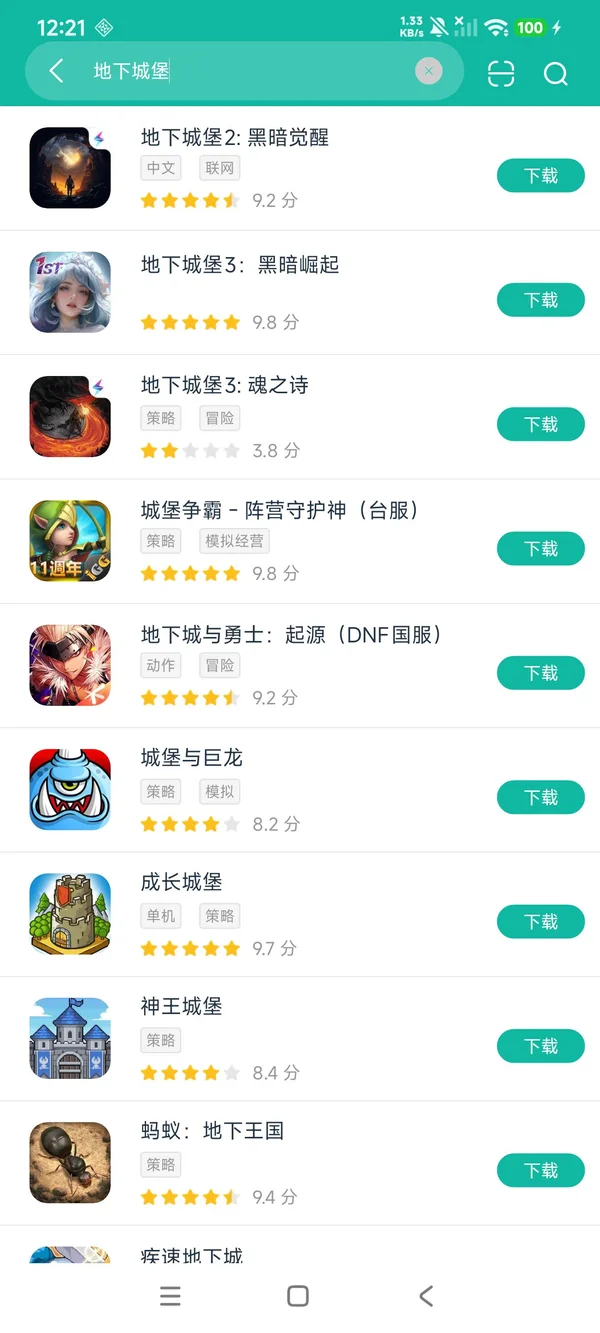Viewport: 600px width, 1333px height.
Task: Open 地下城堡2: 黑暗觉醒 details
Action: (x=235, y=138)
